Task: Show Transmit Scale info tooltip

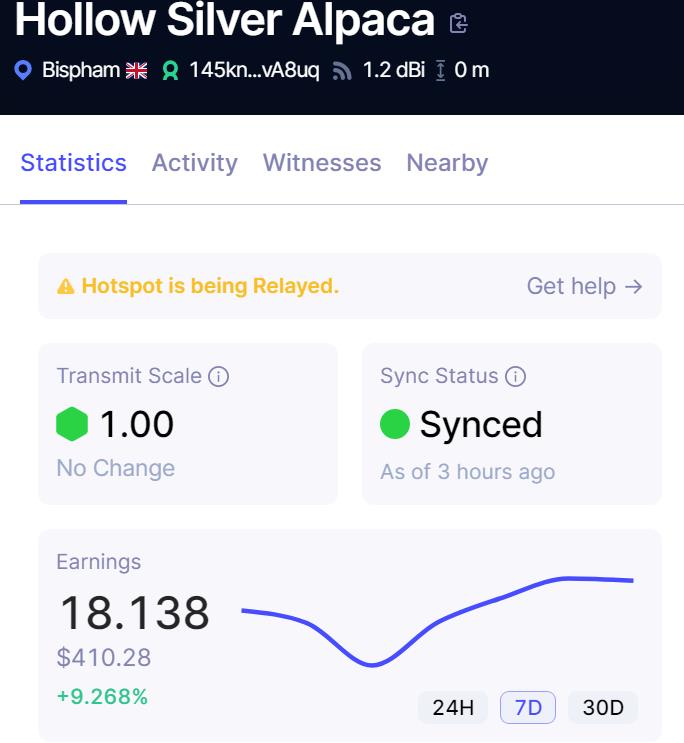Action: 218,377
